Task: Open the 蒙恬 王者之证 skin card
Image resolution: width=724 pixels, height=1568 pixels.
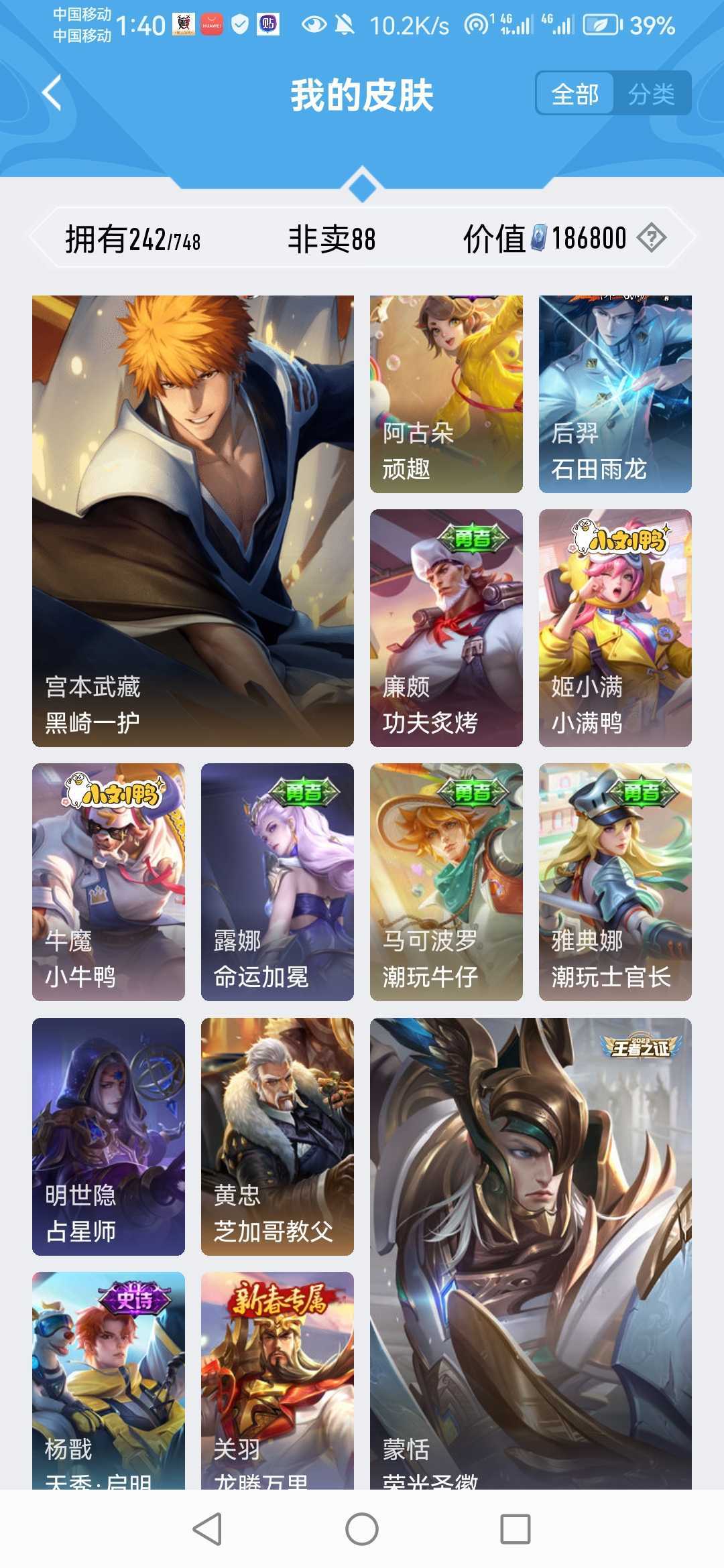Action: 530,1253
